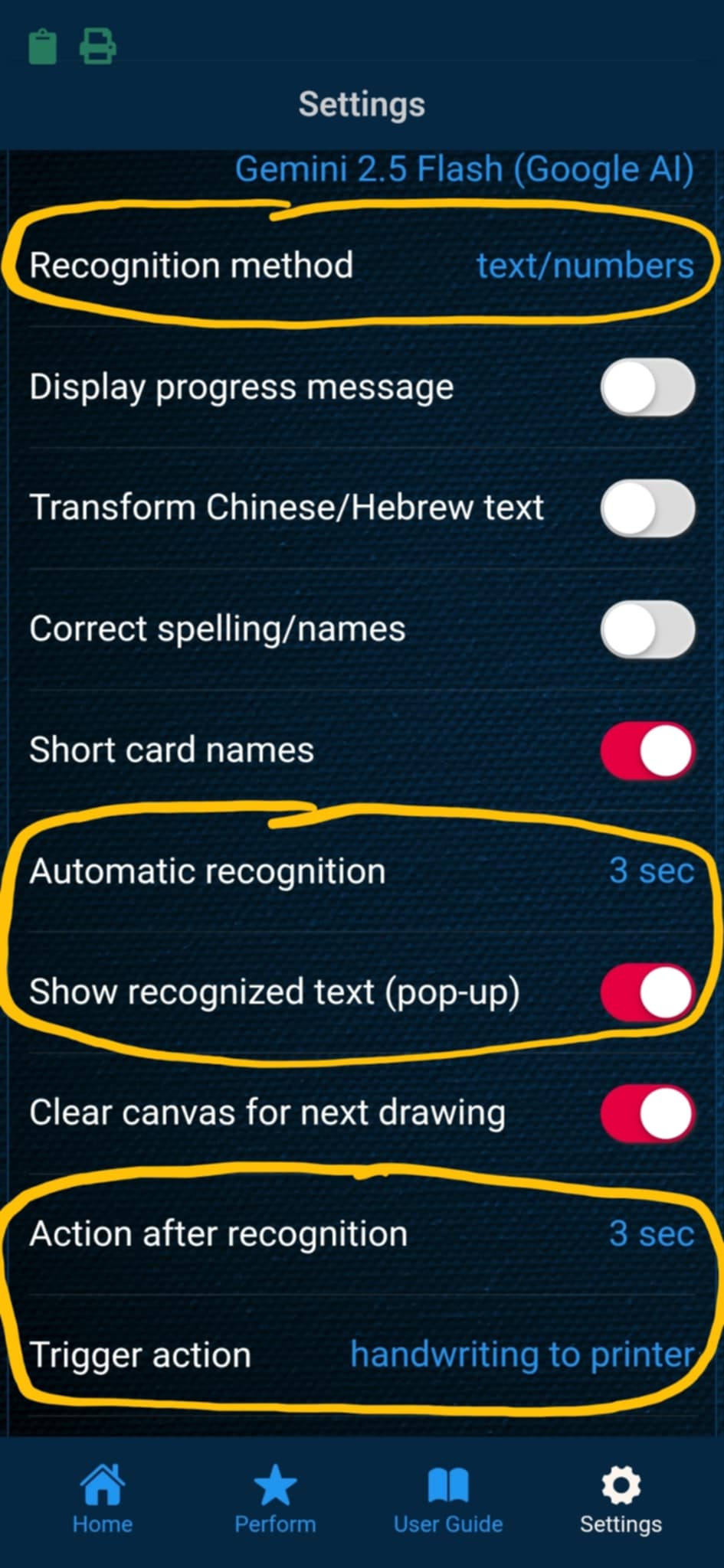Enable Display progress message
The height and width of the screenshot is (1568, 724).
pyautogui.click(x=647, y=387)
